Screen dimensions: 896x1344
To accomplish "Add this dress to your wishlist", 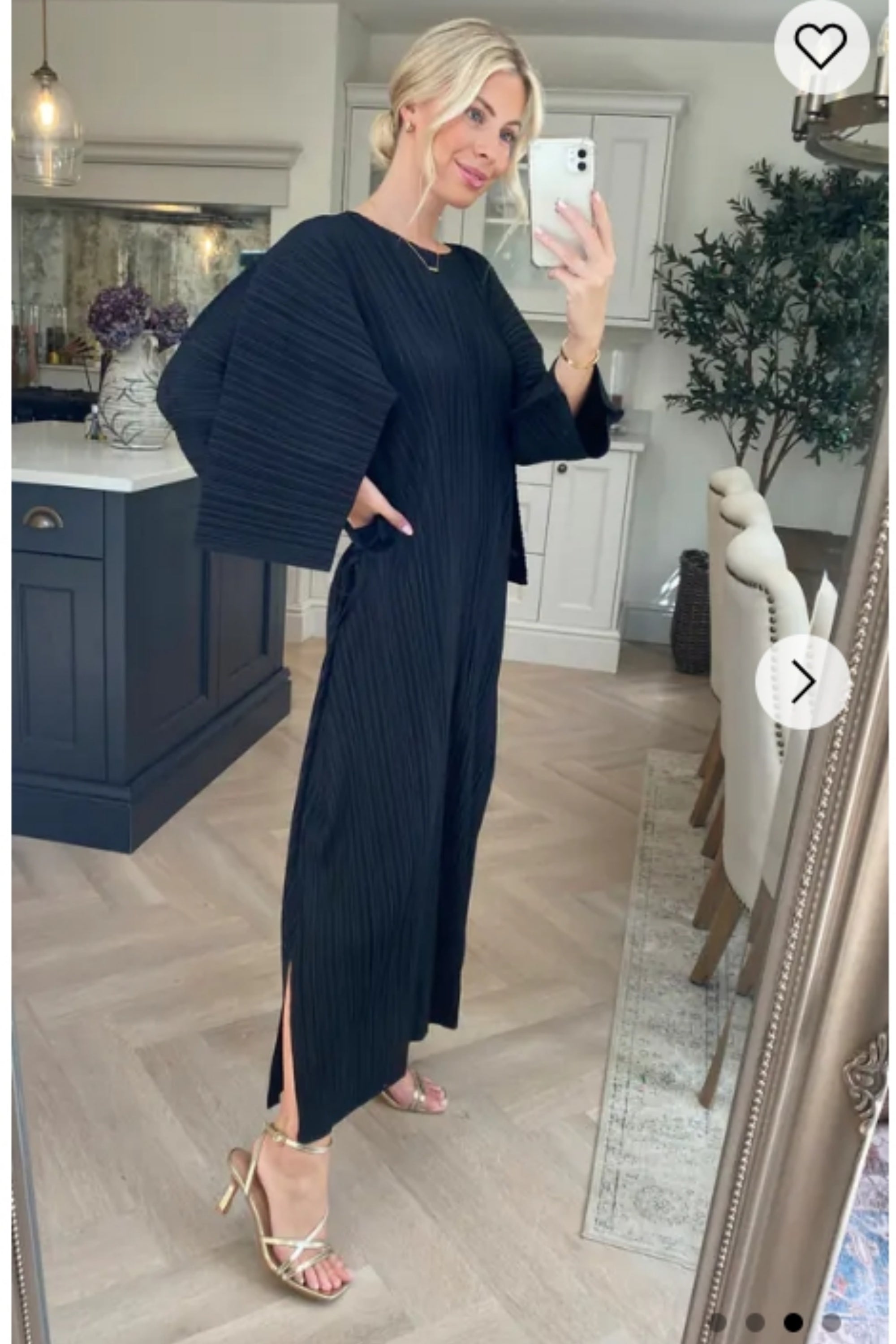I will [821, 47].
